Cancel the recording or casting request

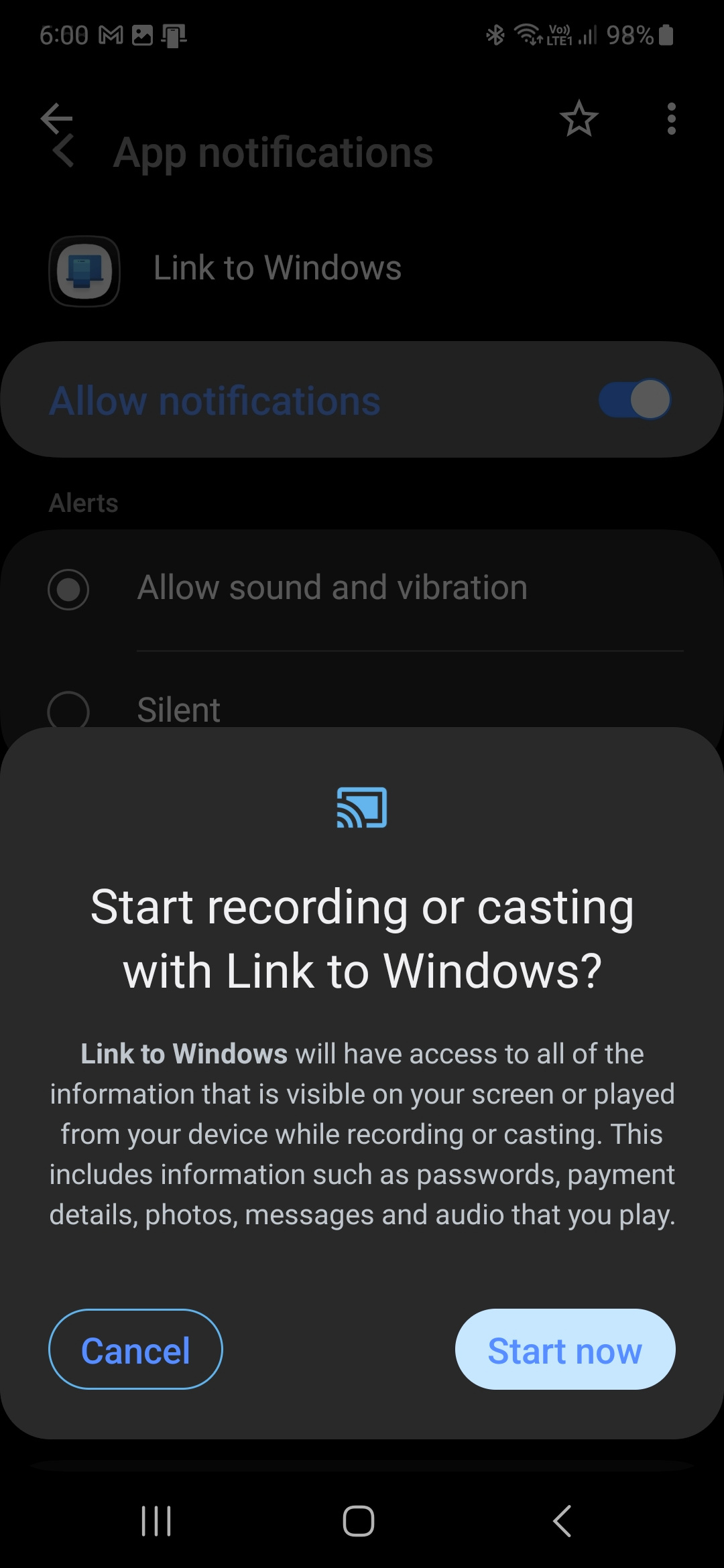135,1350
